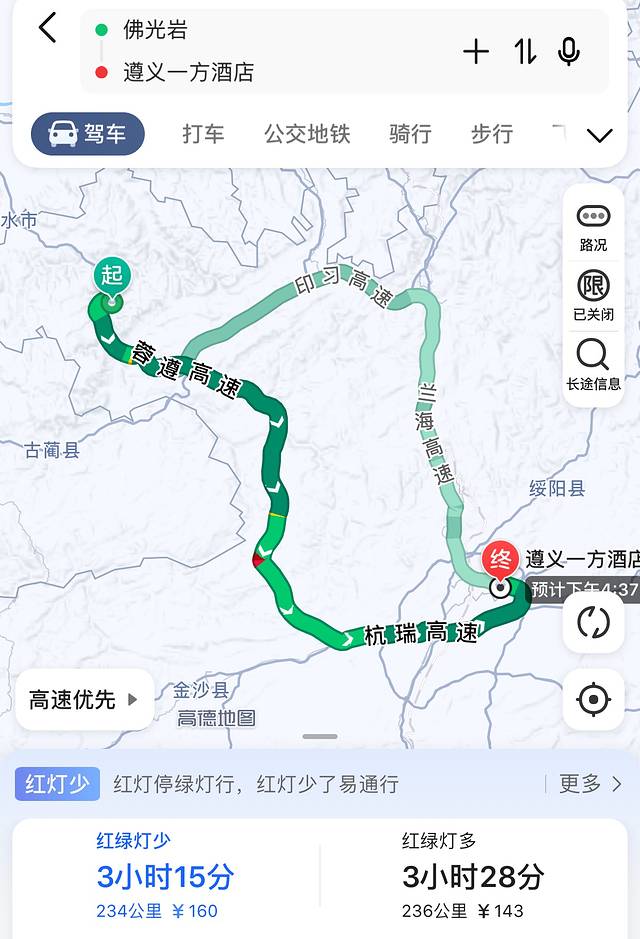Image resolution: width=640 pixels, height=939 pixels.
Task: Toggle the 路况 traffic layer
Action: pyautogui.click(x=593, y=227)
